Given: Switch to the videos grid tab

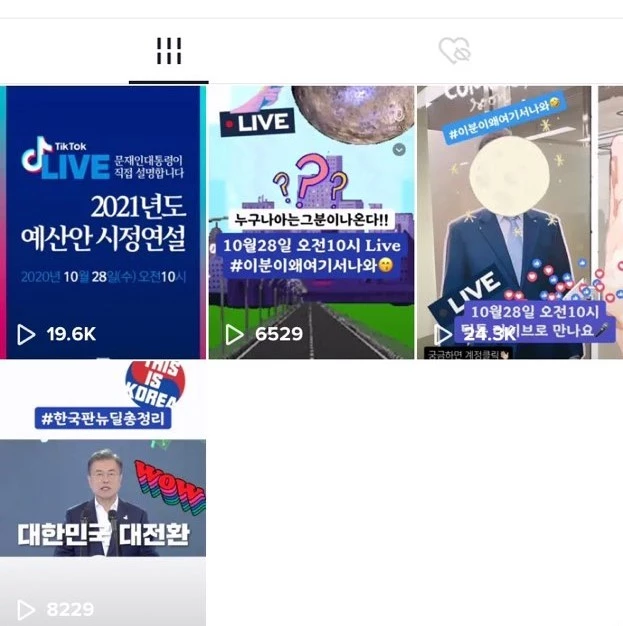Looking at the screenshot, I should click(169, 51).
